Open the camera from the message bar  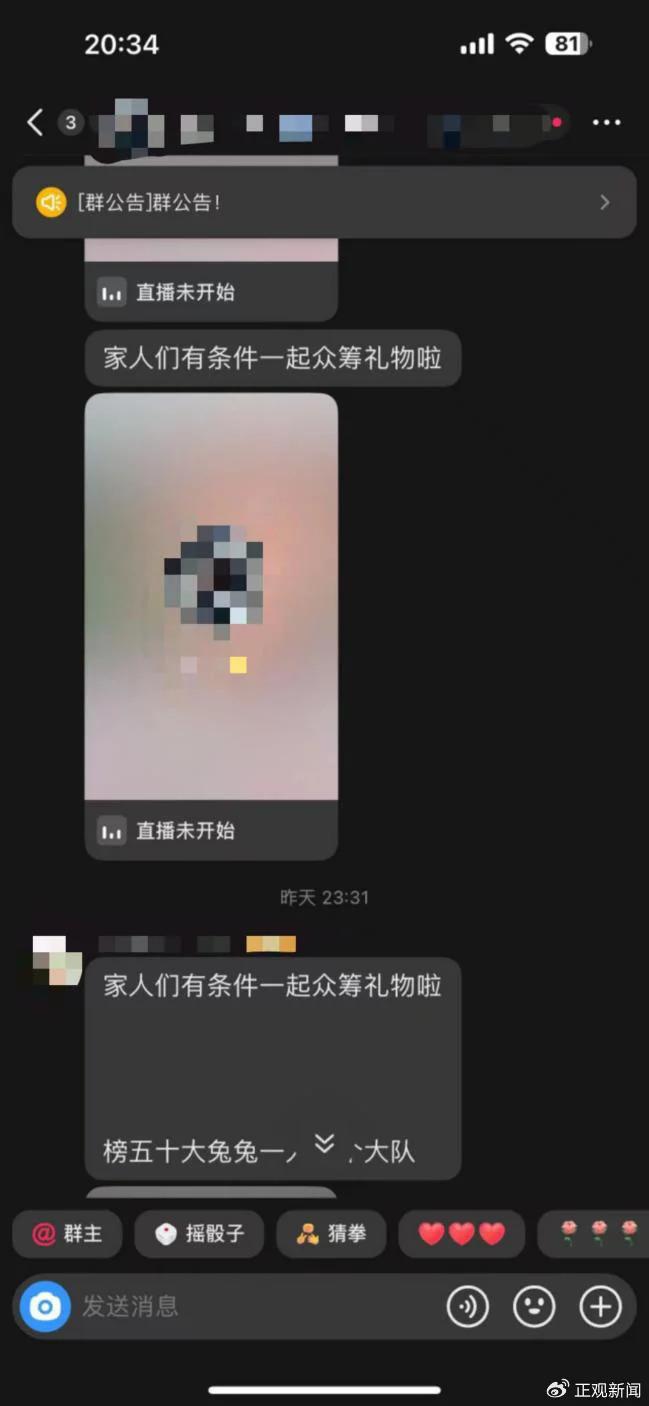point(46,1306)
